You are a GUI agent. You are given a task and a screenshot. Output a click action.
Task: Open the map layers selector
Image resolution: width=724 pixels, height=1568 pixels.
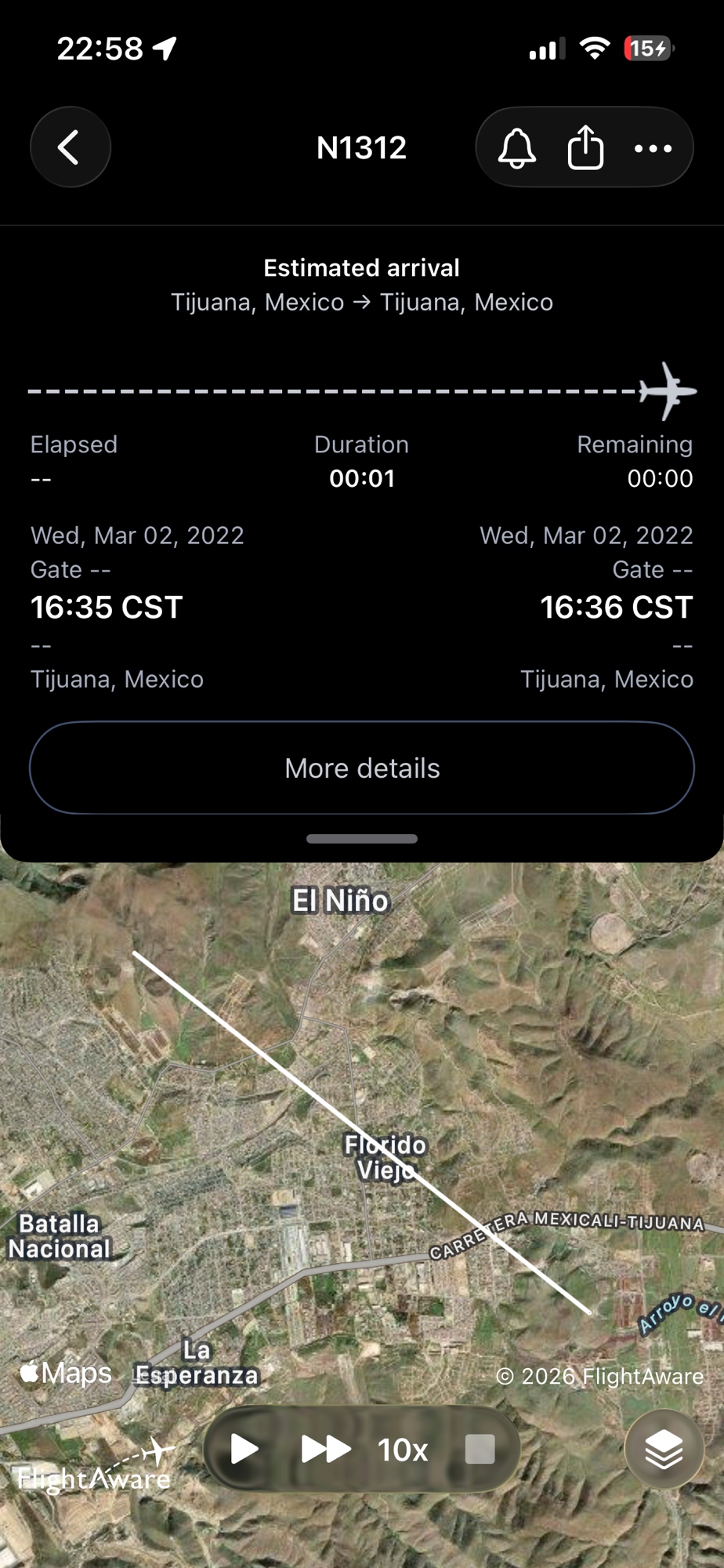point(664,1450)
